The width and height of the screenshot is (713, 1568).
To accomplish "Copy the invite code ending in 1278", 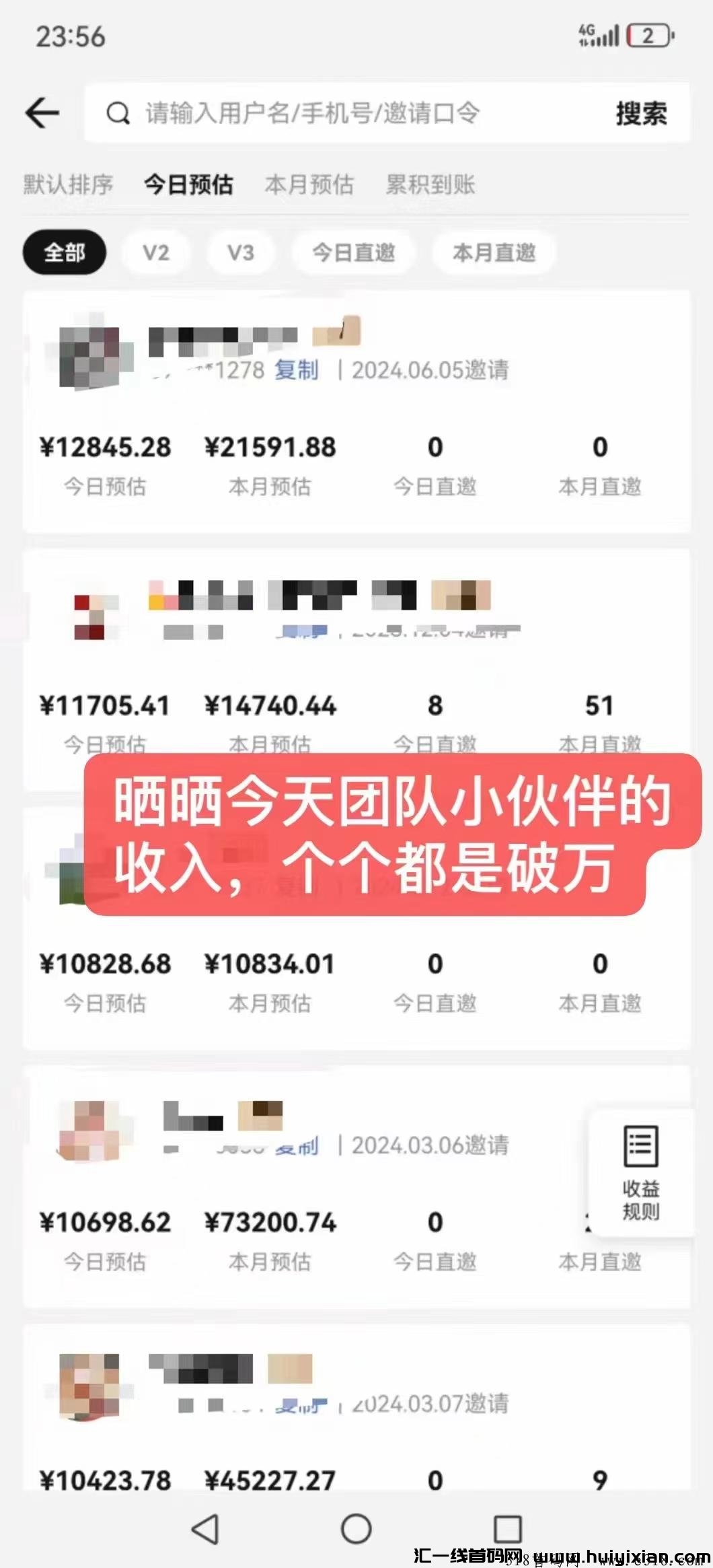I will [x=296, y=370].
